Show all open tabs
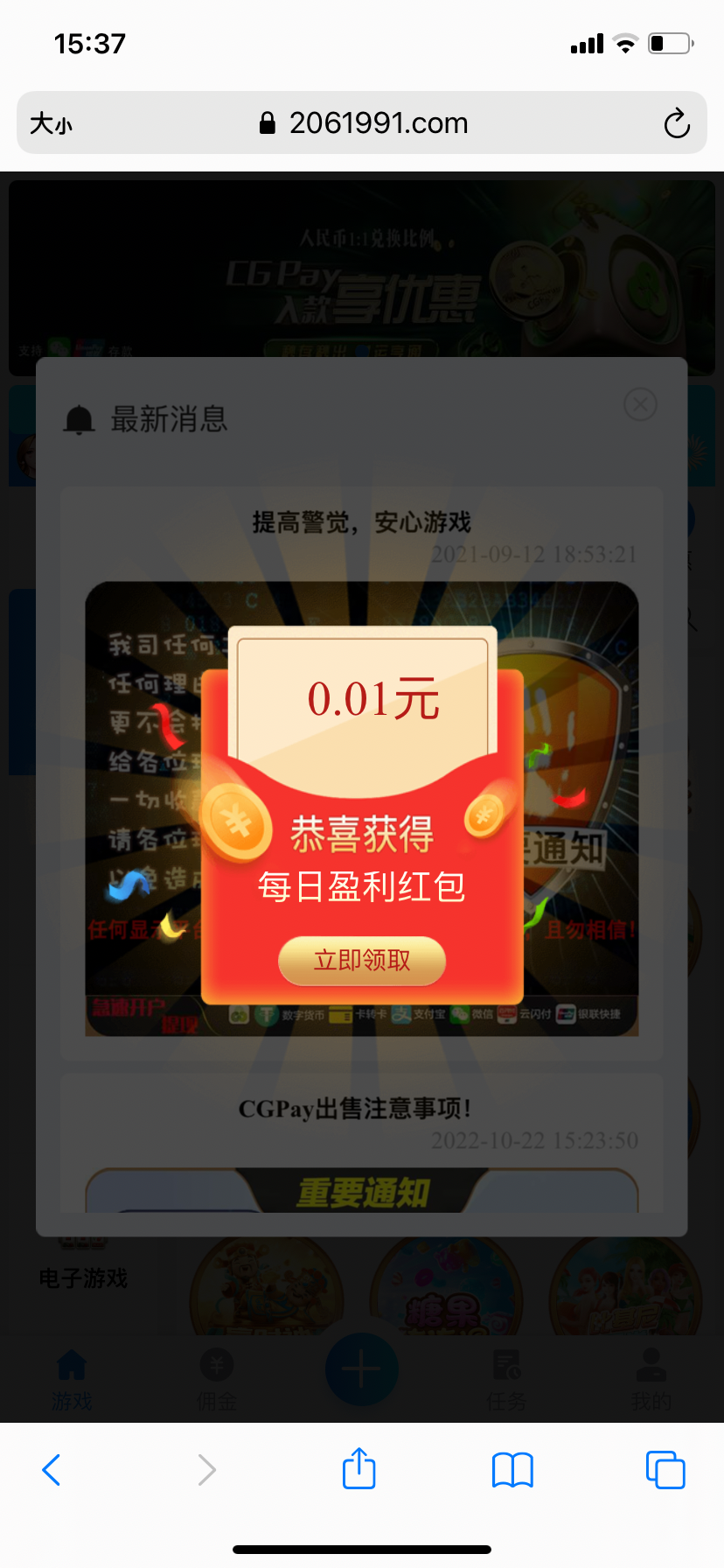724x1568 pixels. click(x=665, y=1470)
